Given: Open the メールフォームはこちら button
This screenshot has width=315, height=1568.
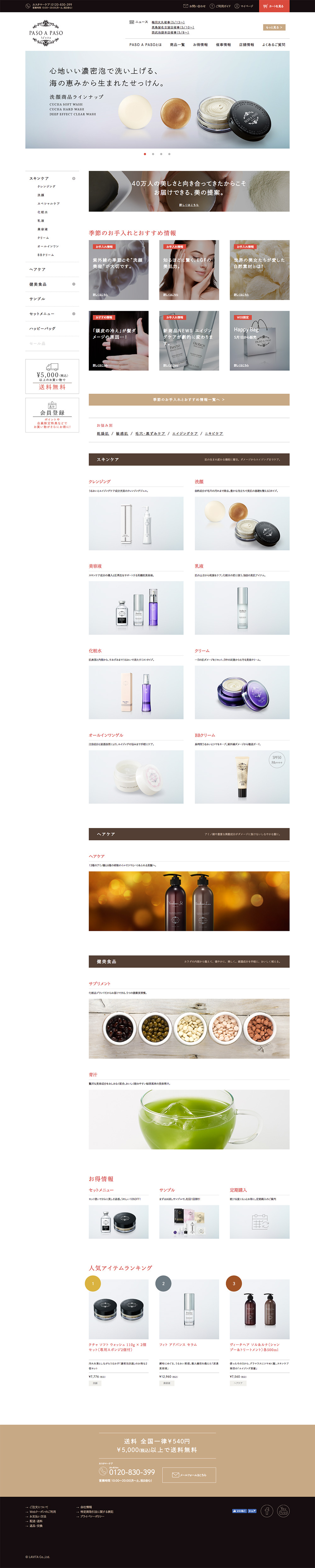Looking at the screenshot, I should 189,1475.
